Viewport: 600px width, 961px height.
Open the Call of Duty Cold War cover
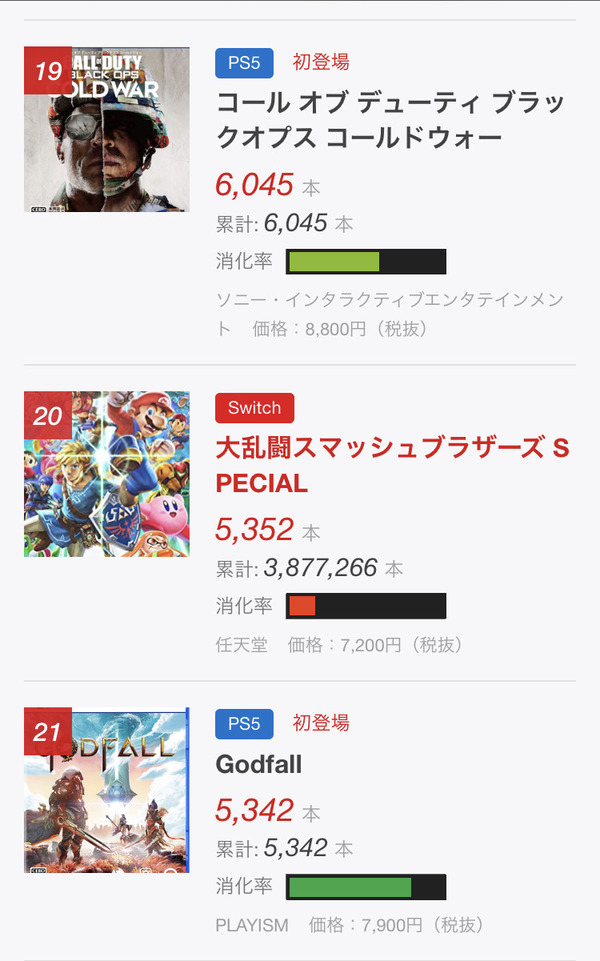pyautogui.click(x=107, y=129)
